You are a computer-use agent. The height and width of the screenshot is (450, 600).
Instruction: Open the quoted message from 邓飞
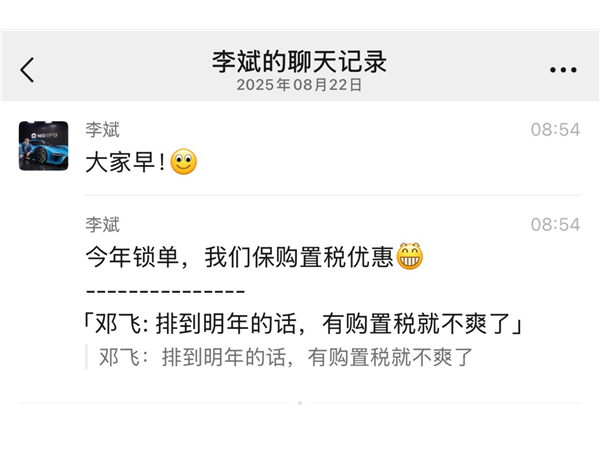point(285,357)
